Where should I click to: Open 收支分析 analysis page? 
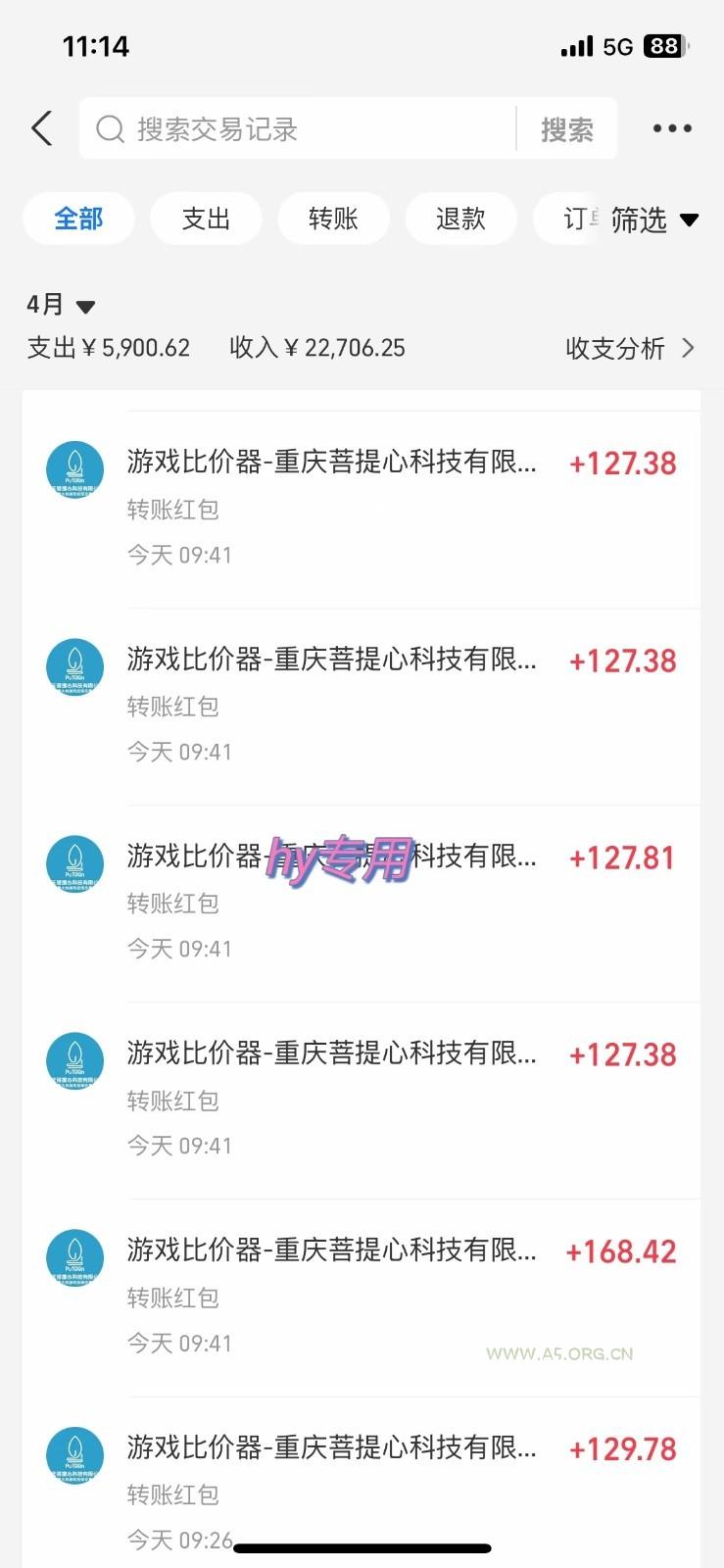tap(629, 348)
